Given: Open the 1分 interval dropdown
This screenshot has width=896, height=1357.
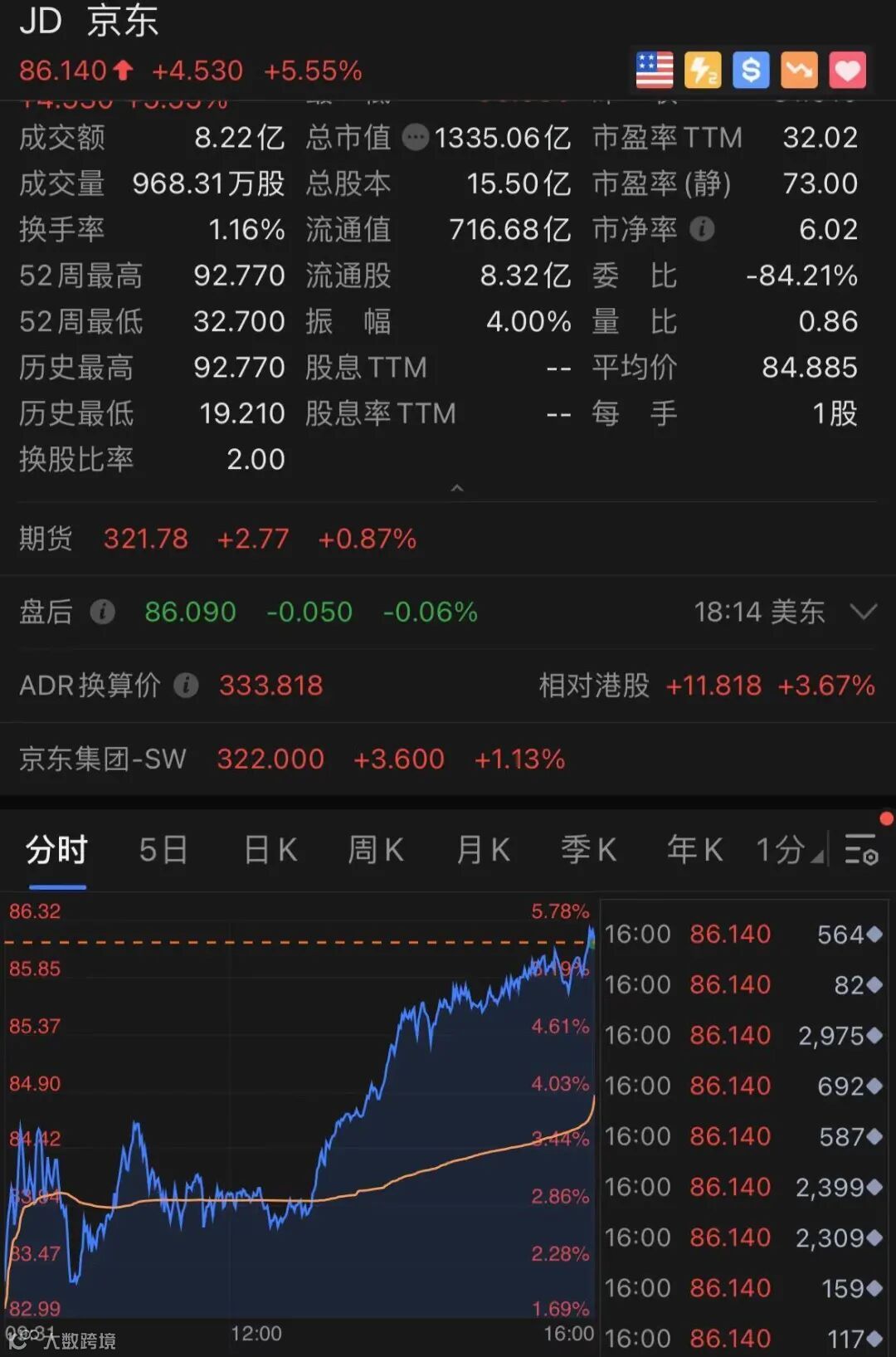Looking at the screenshot, I should (x=788, y=850).
